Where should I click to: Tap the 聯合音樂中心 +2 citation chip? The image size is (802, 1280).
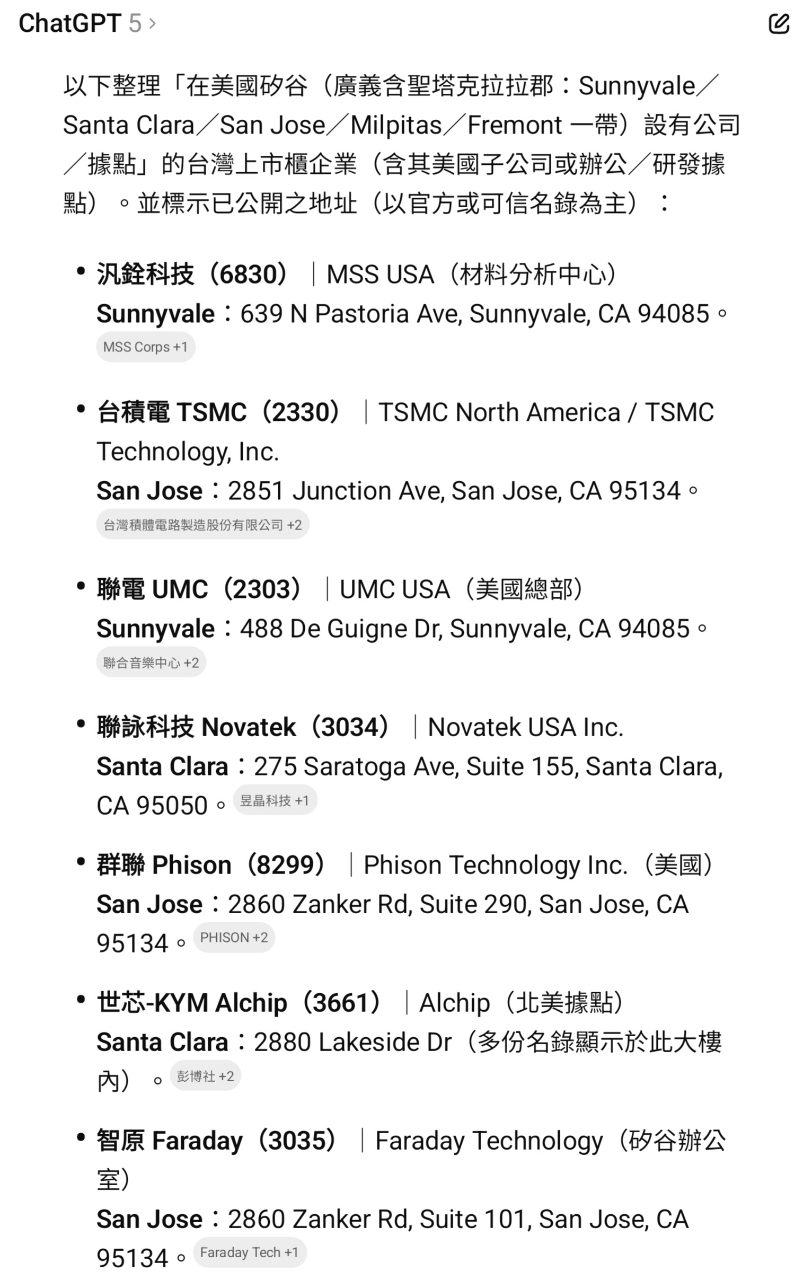(151, 662)
